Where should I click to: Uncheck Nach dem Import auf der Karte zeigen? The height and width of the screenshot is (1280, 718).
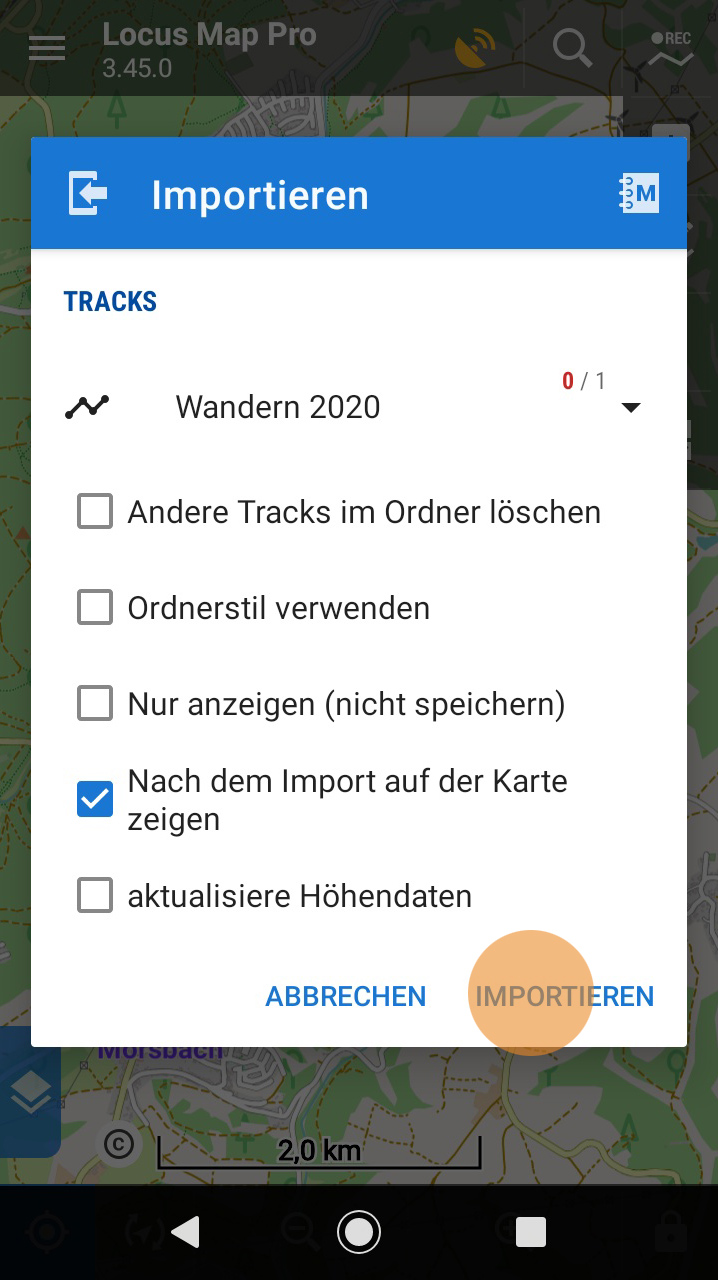(x=95, y=800)
